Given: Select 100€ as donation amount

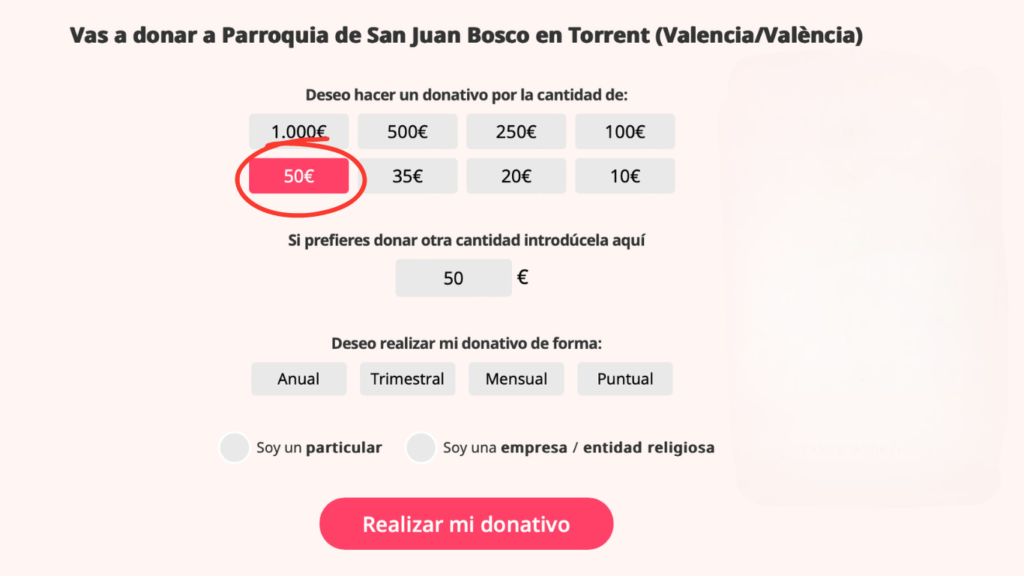Looking at the screenshot, I should pos(625,131).
